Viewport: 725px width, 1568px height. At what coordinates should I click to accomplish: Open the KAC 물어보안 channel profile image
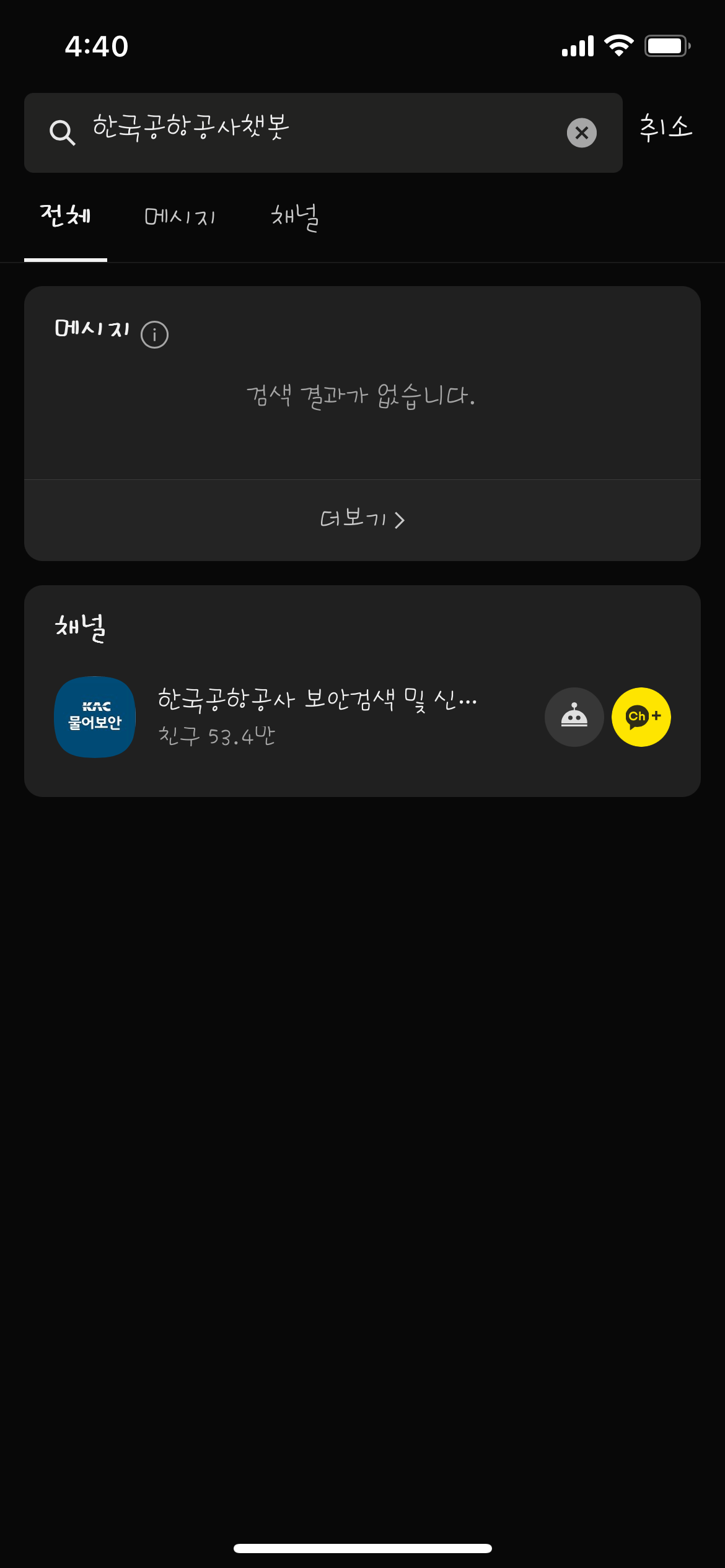click(94, 716)
